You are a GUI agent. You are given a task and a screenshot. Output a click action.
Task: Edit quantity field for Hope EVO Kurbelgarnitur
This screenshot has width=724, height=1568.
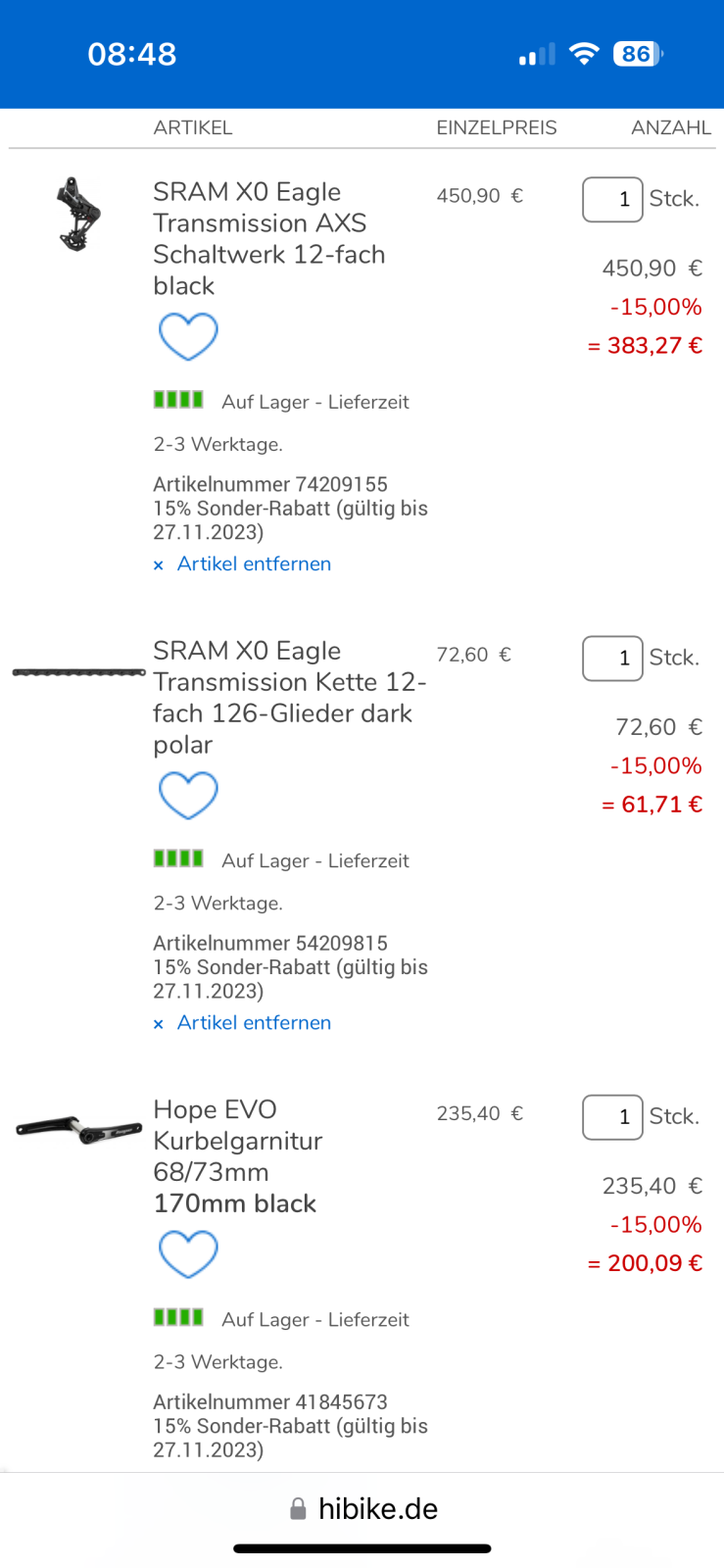point(612,1116)
